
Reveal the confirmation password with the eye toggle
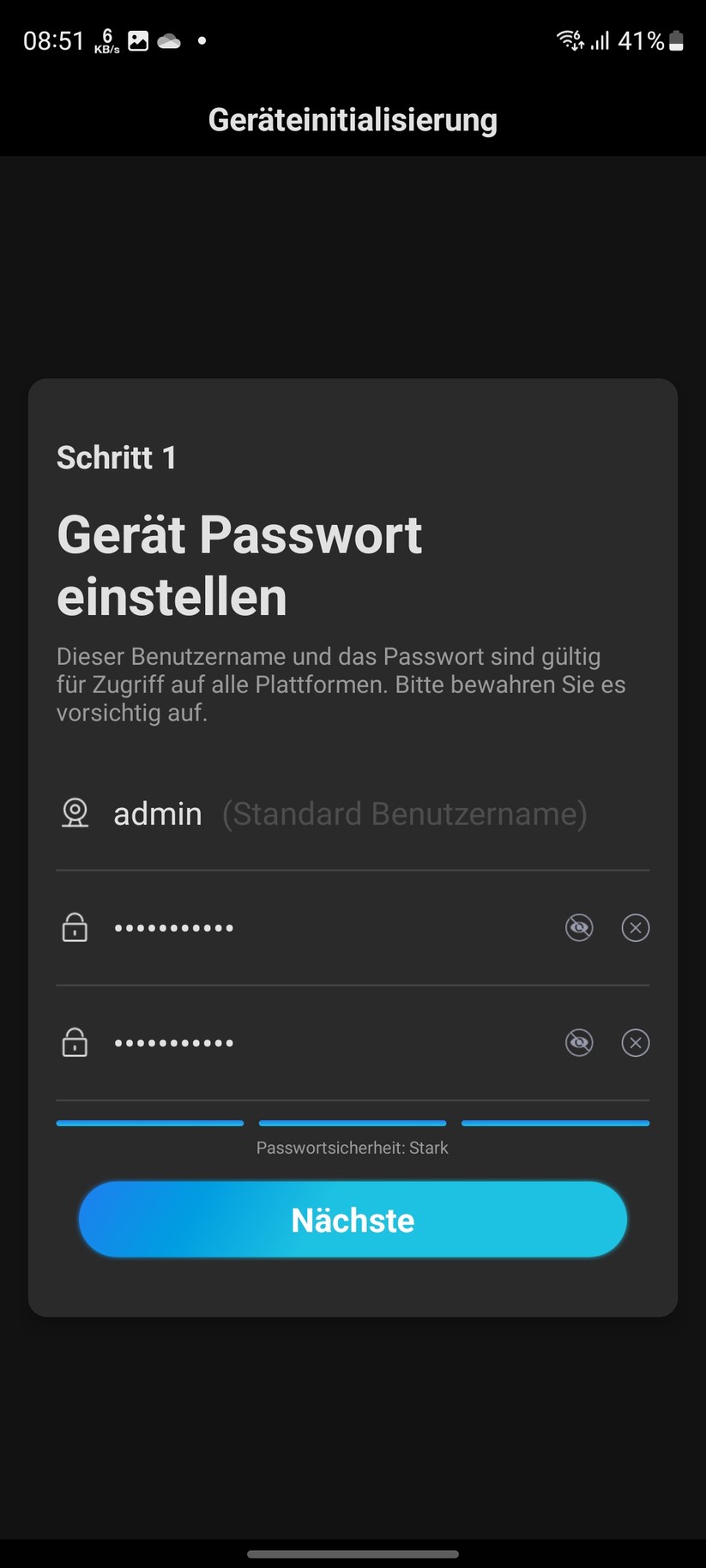[x=579, y=1042]
